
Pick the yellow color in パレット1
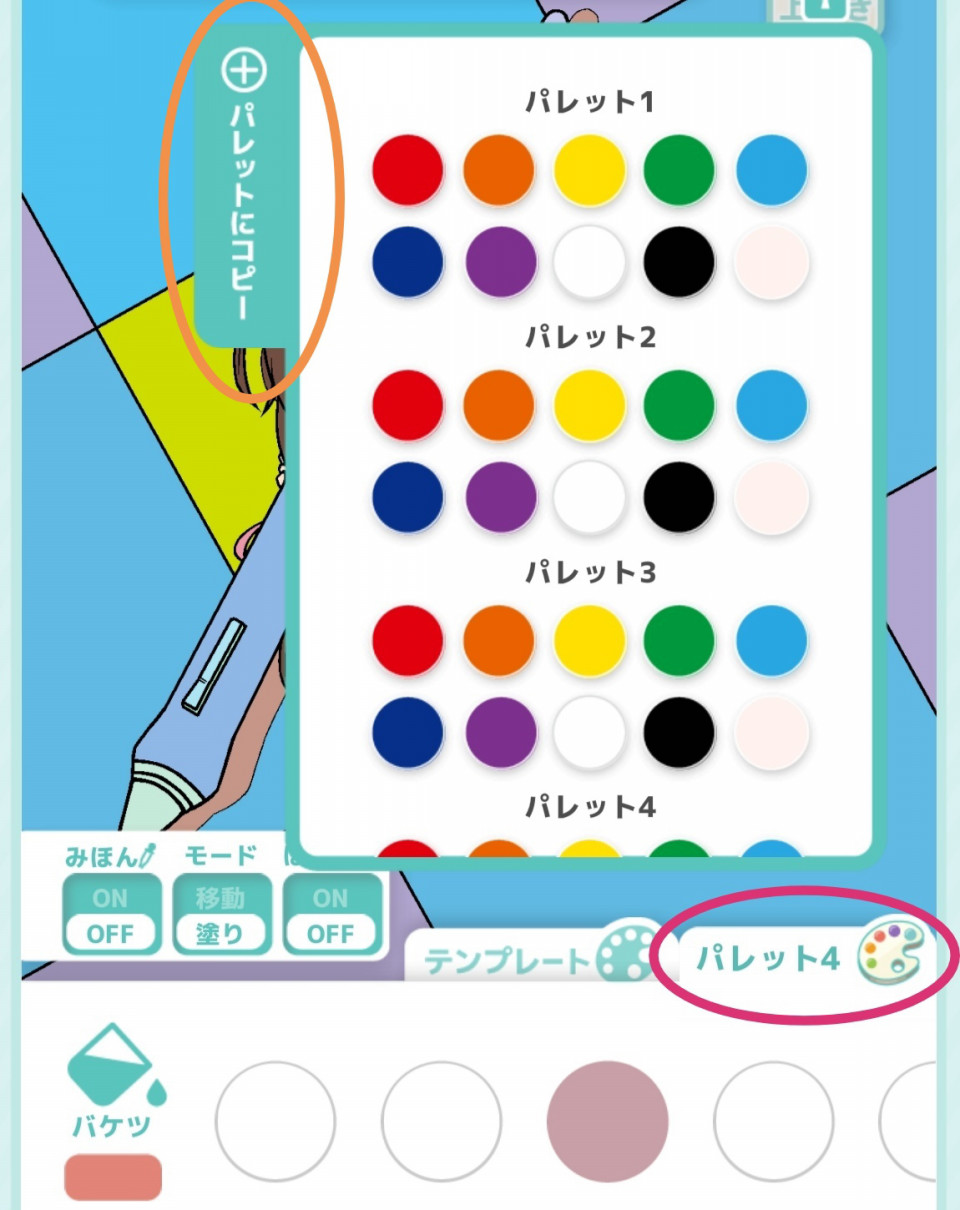[x=590, y=170]
